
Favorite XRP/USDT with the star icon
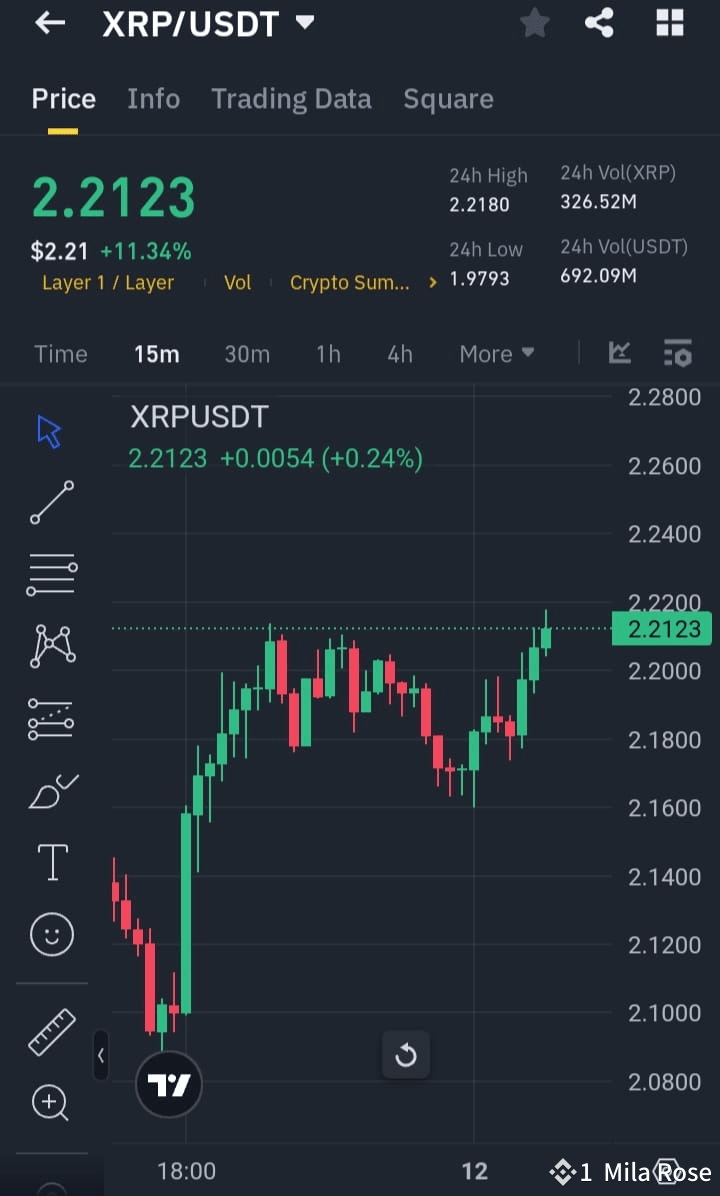pyautogui.click(x=534, y=23)
